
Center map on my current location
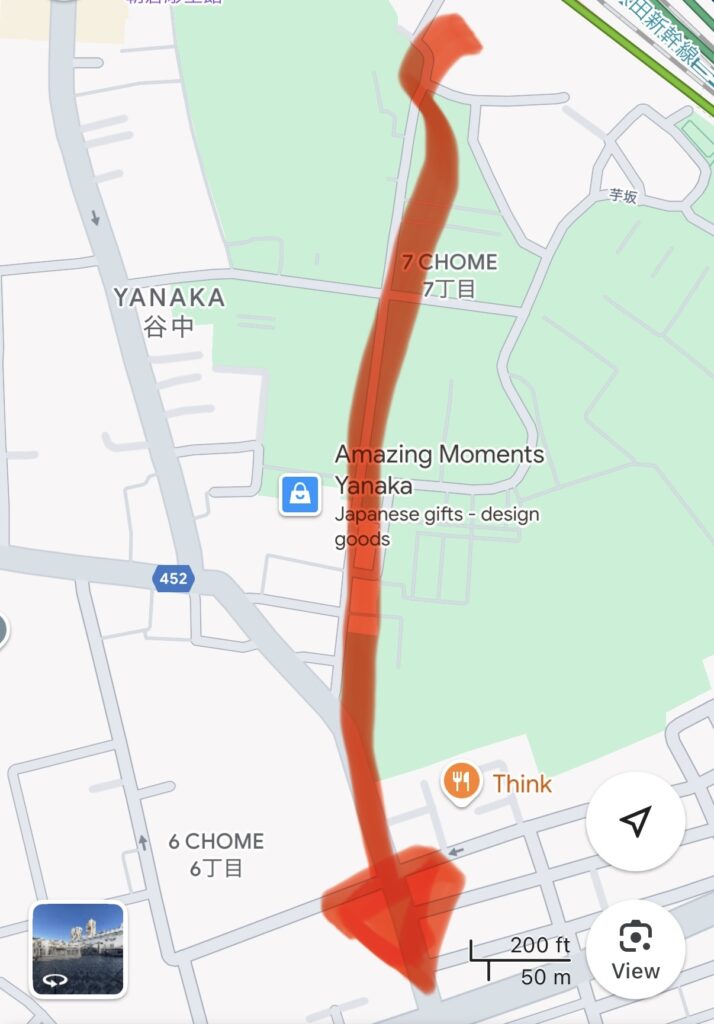coord(635,822)
